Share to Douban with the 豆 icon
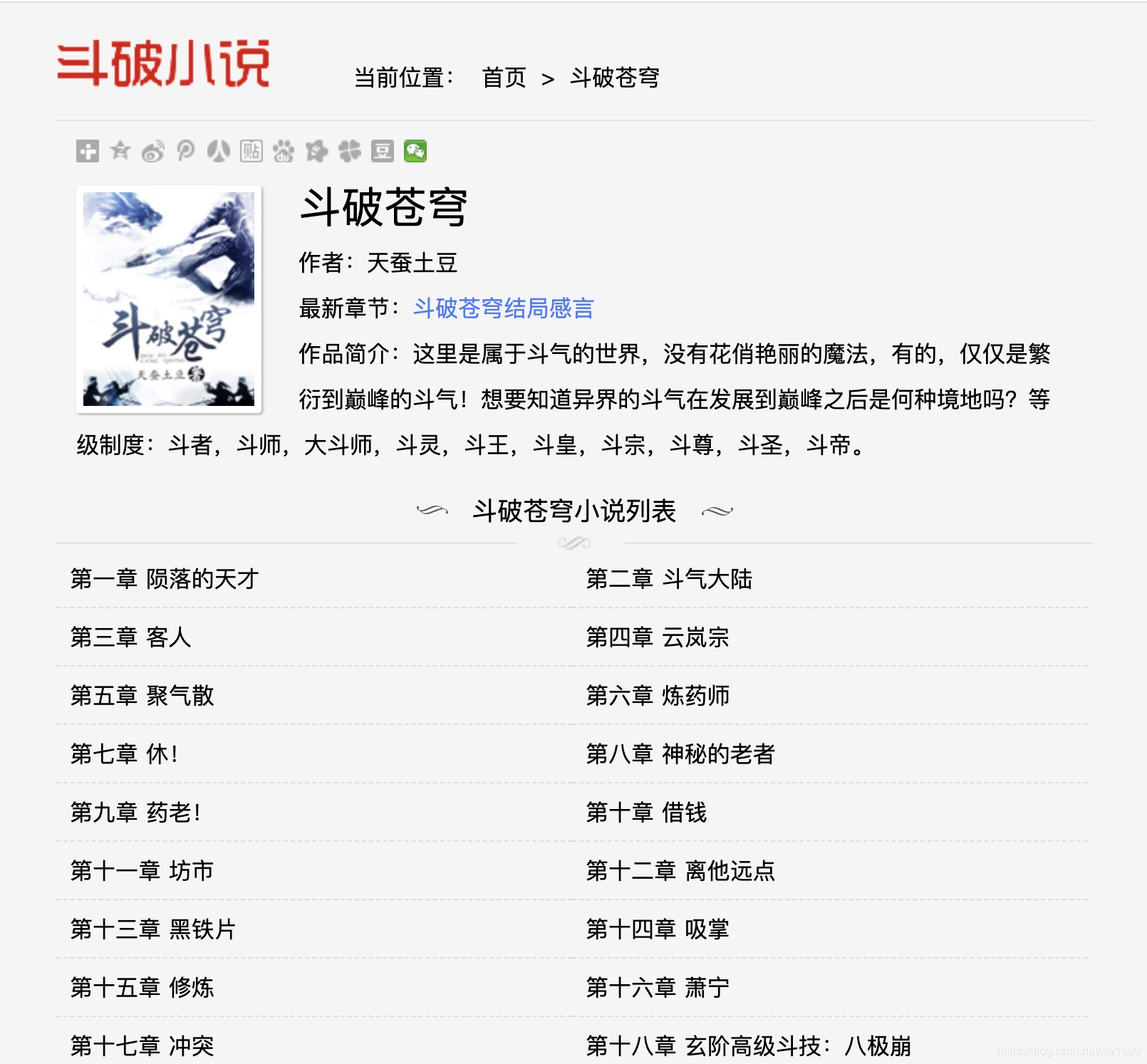Screen dimensions: 1147x1064 383,151
